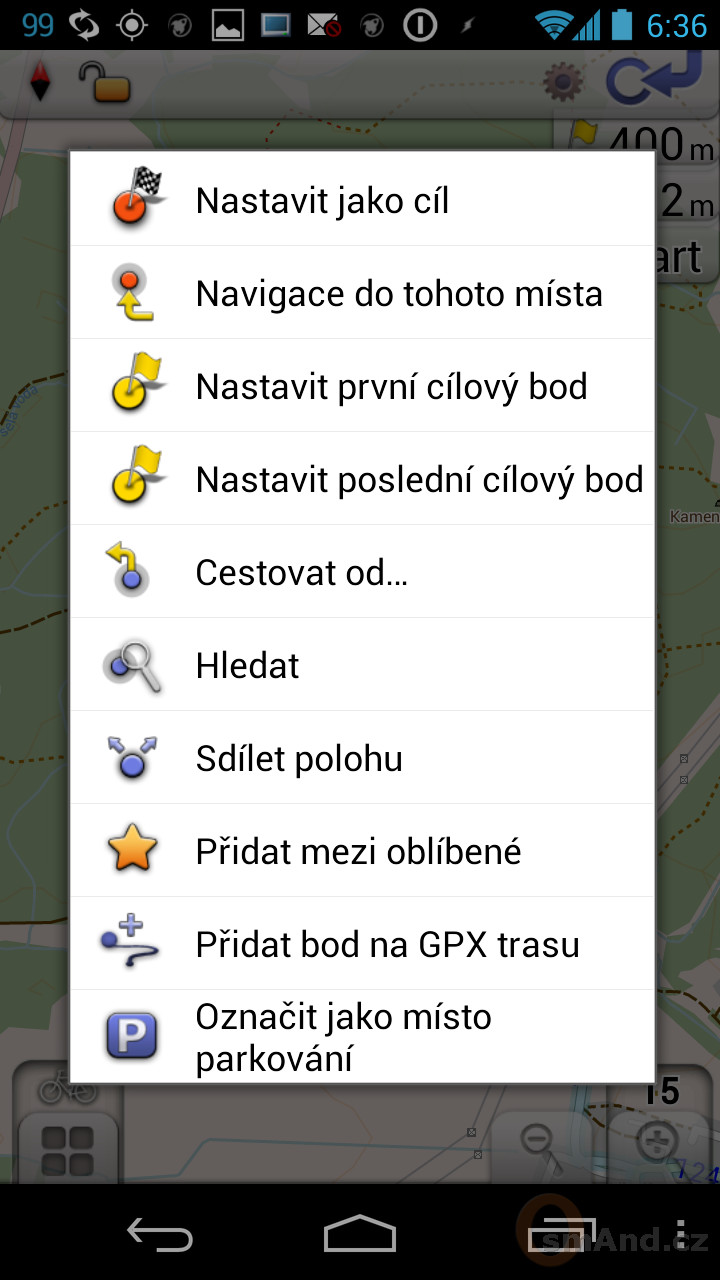Select Nastavit jako cíl
Screen dimensions: 720x1280
362,200
